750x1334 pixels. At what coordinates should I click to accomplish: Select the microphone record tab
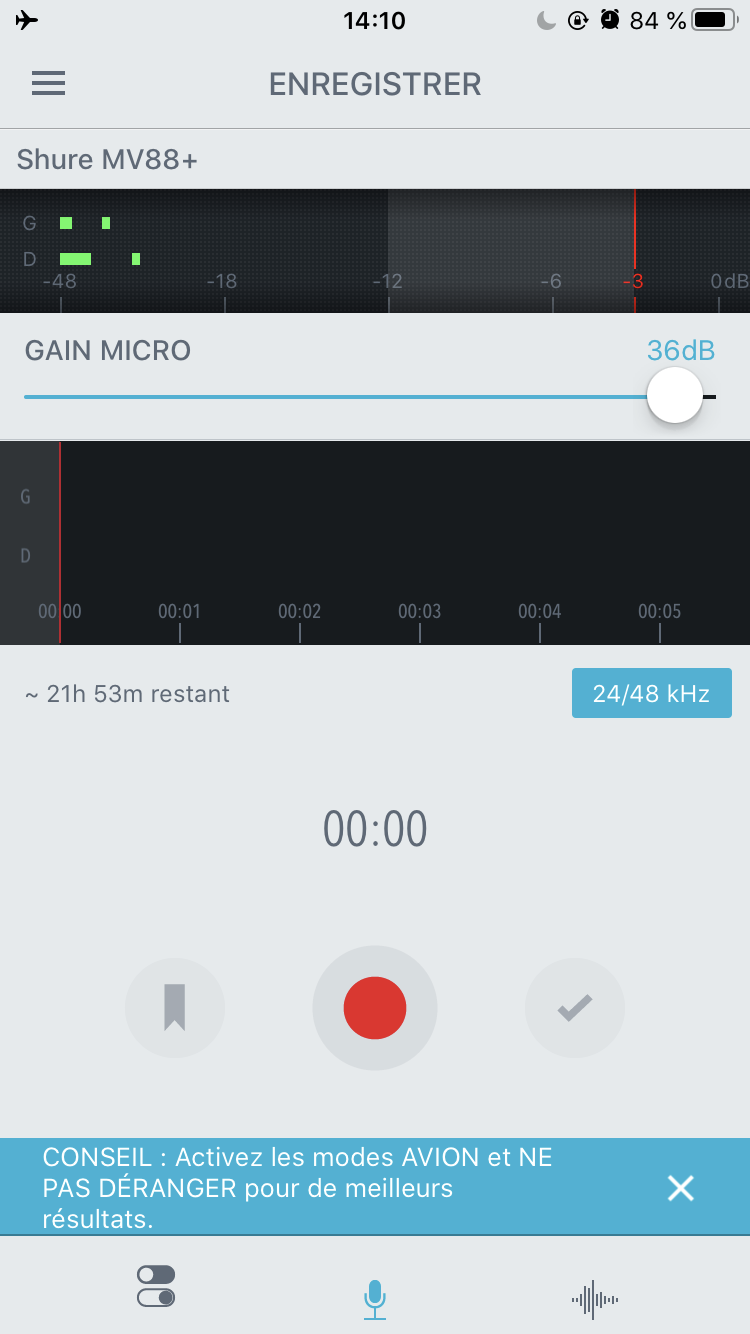point(374,1299)
